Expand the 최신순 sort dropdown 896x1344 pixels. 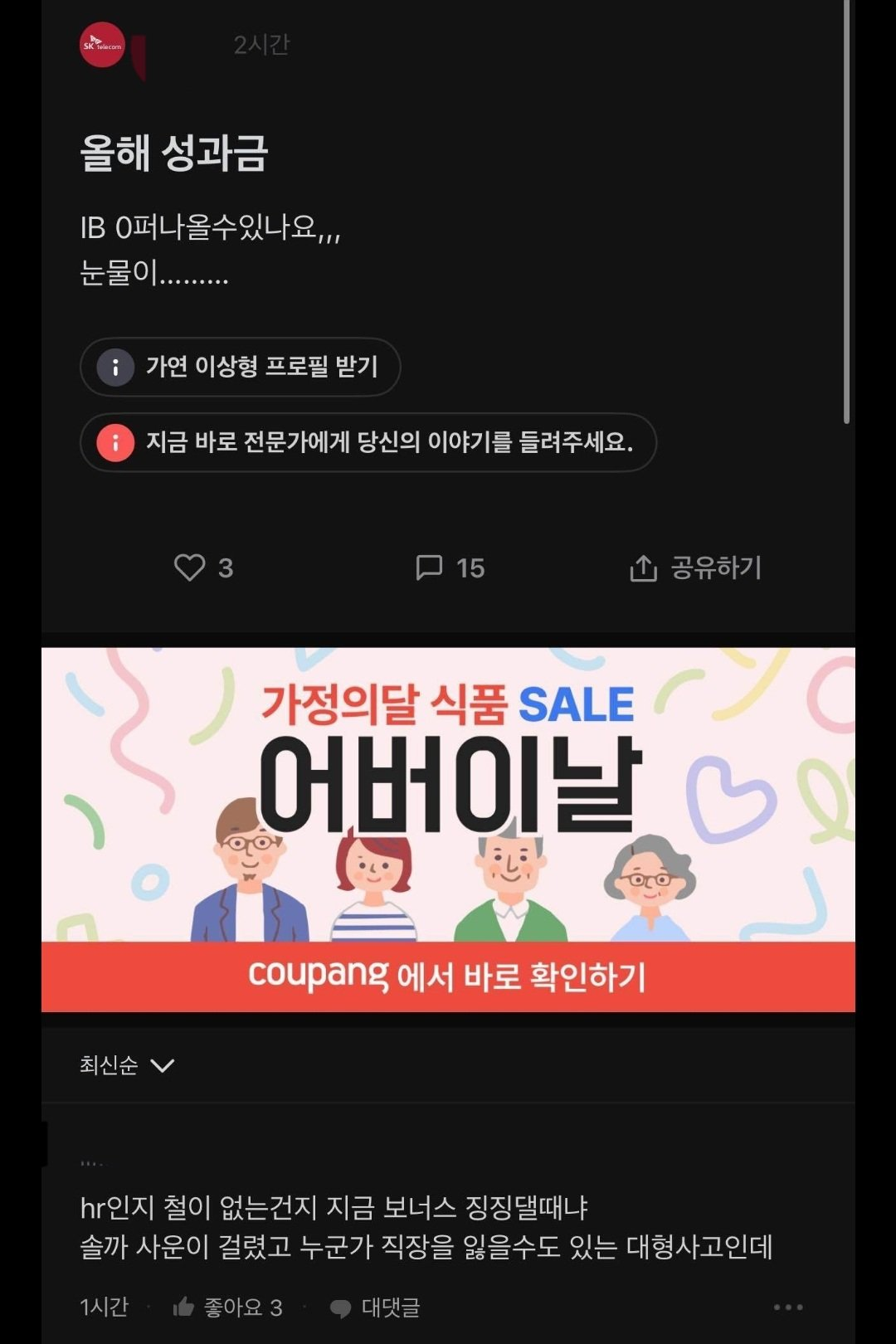[x=126, y=1065]
